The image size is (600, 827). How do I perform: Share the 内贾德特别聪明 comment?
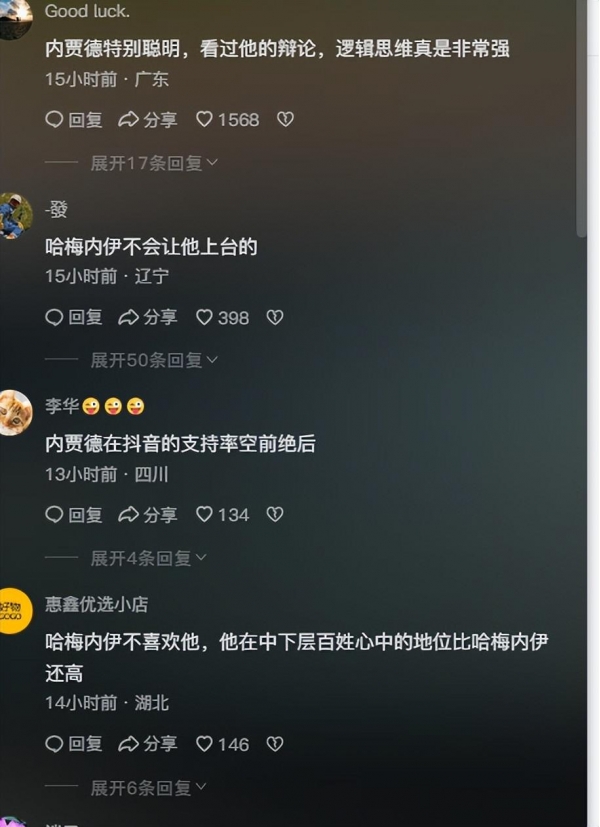pyautogui.click(x=147, y=120)
